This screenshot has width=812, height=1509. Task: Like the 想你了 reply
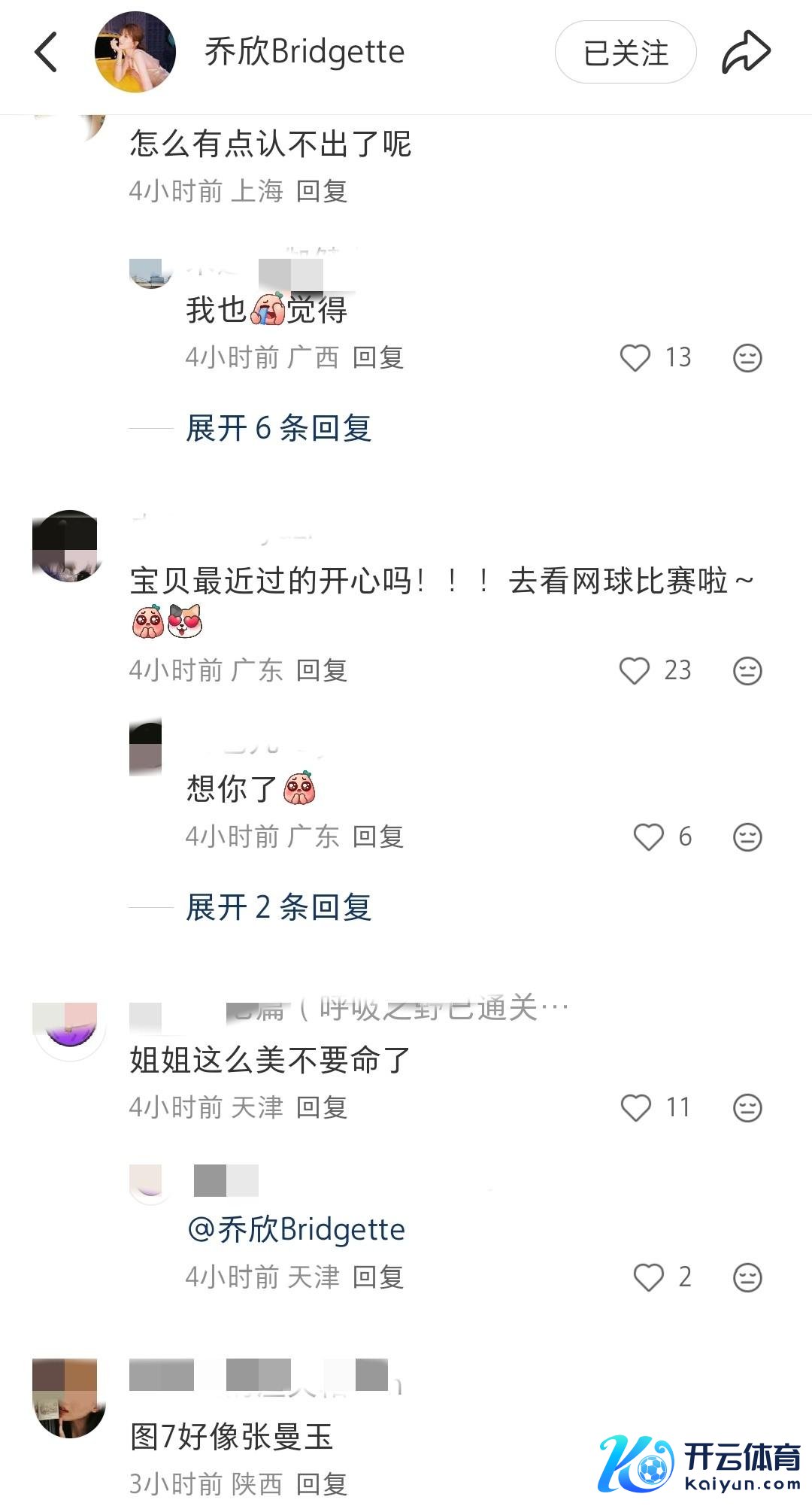[x=649, y=836]
